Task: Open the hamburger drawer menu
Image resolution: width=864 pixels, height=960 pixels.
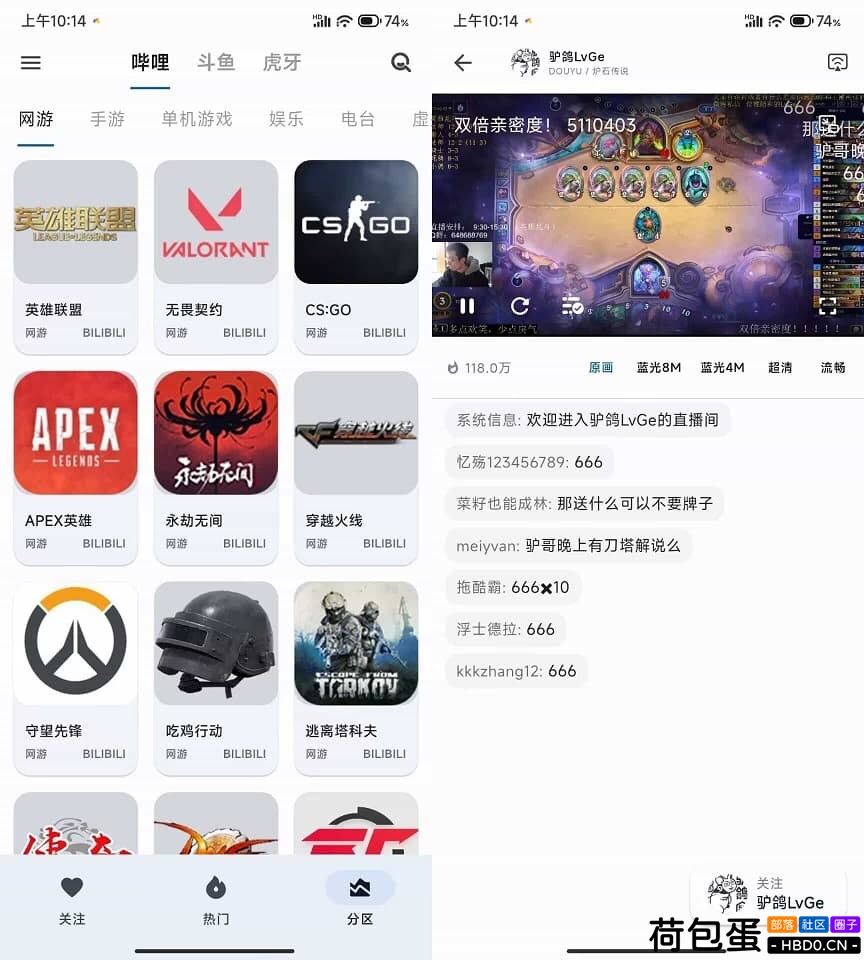Action: pyautogui.click(x=31, y=63)
